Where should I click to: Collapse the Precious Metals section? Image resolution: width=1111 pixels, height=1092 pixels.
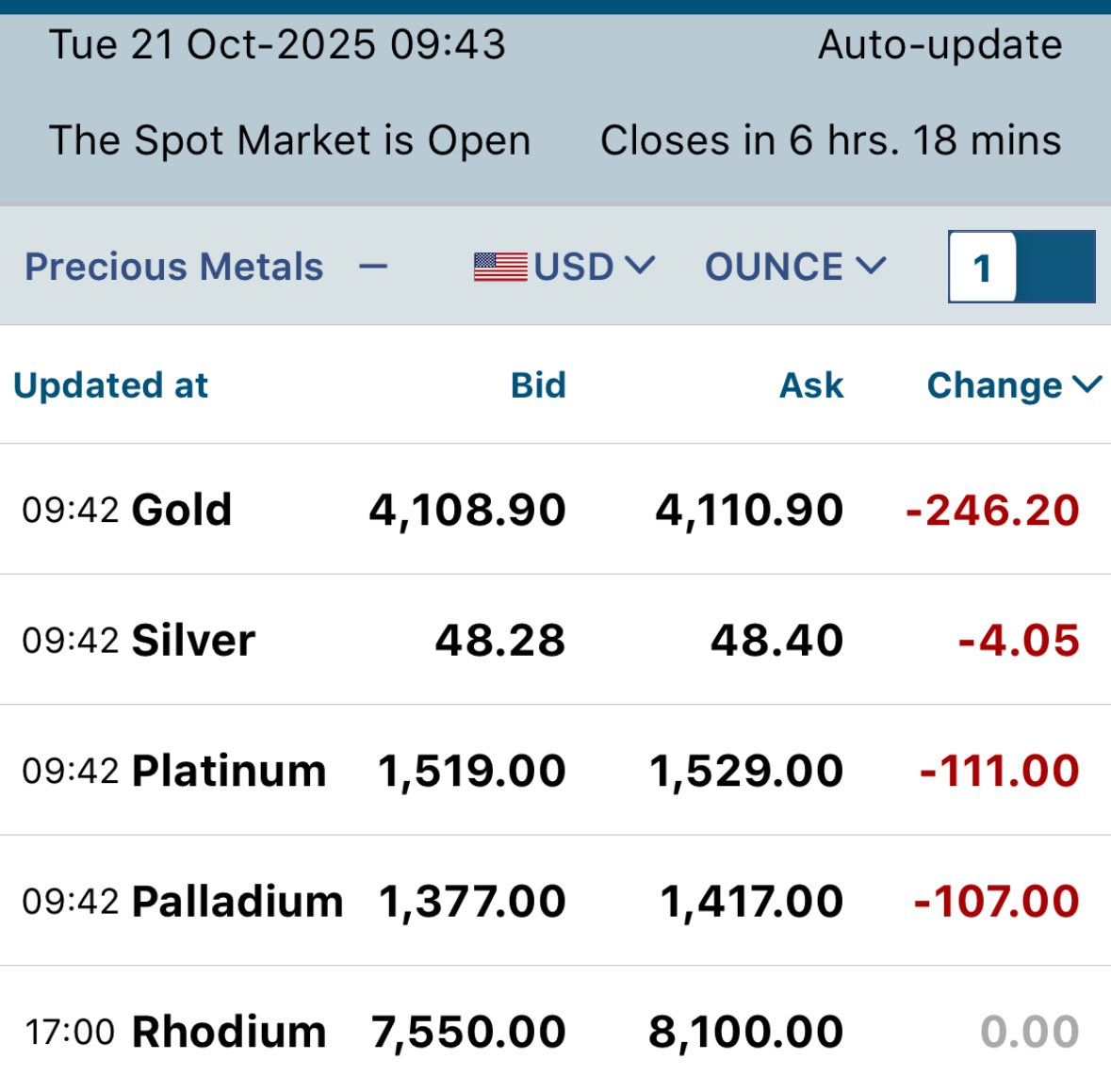pos(373,267)
